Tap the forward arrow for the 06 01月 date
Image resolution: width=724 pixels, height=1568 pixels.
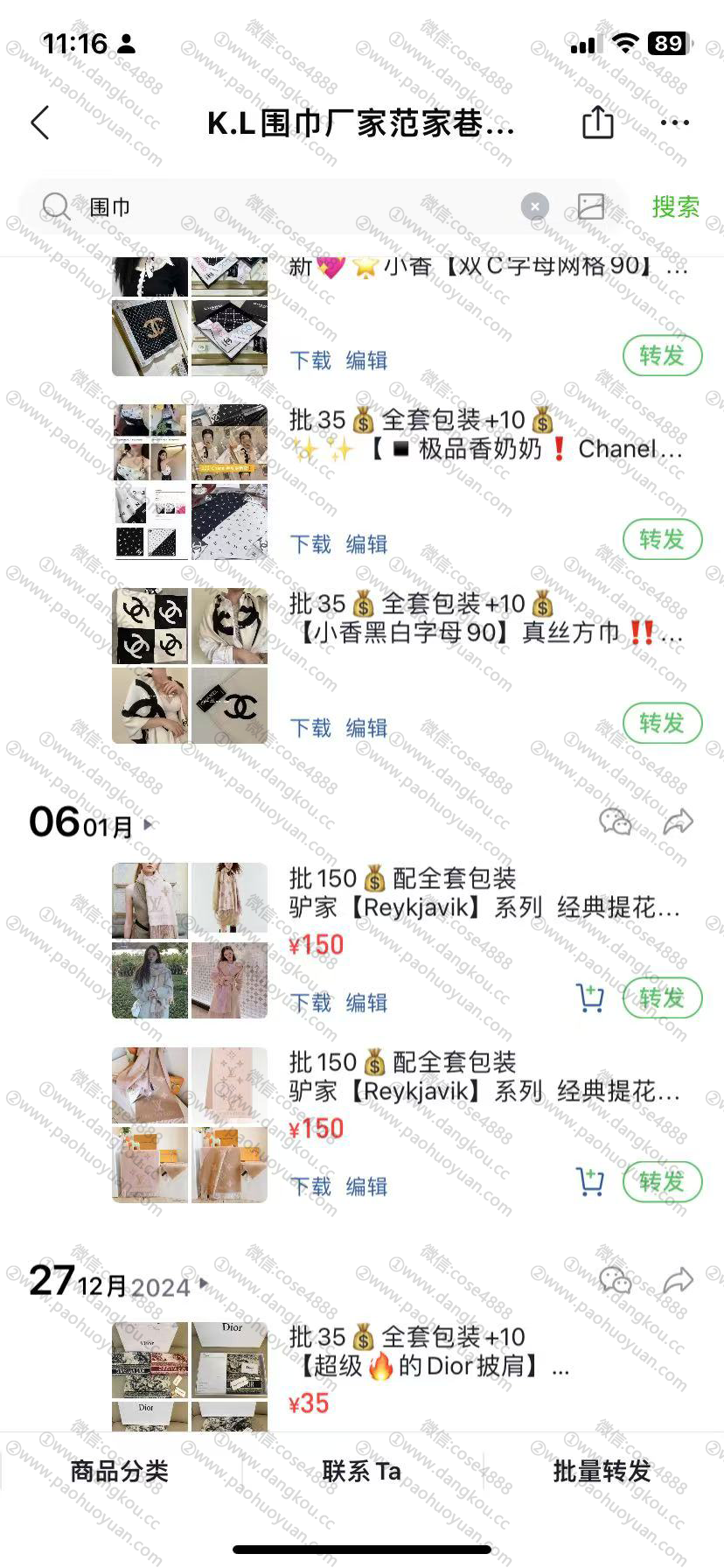point(678,822)
